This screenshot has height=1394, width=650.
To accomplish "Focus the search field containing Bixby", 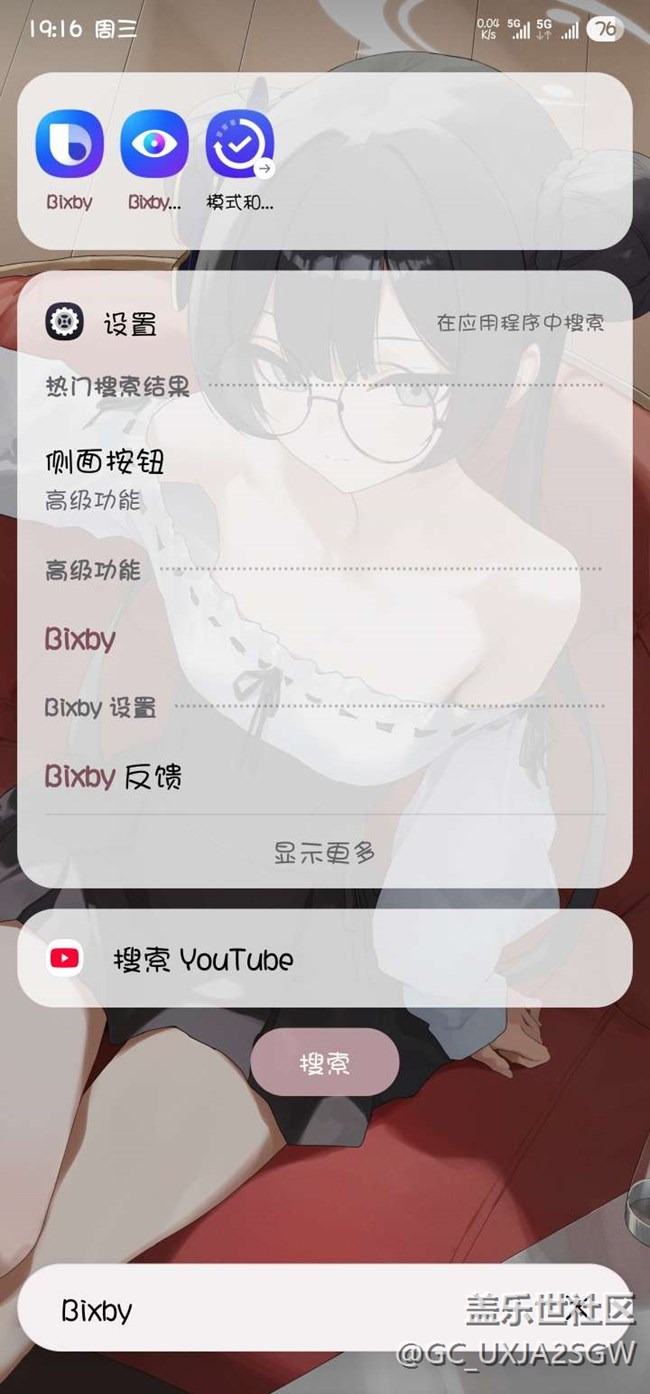I will [x=300, y=1310].
